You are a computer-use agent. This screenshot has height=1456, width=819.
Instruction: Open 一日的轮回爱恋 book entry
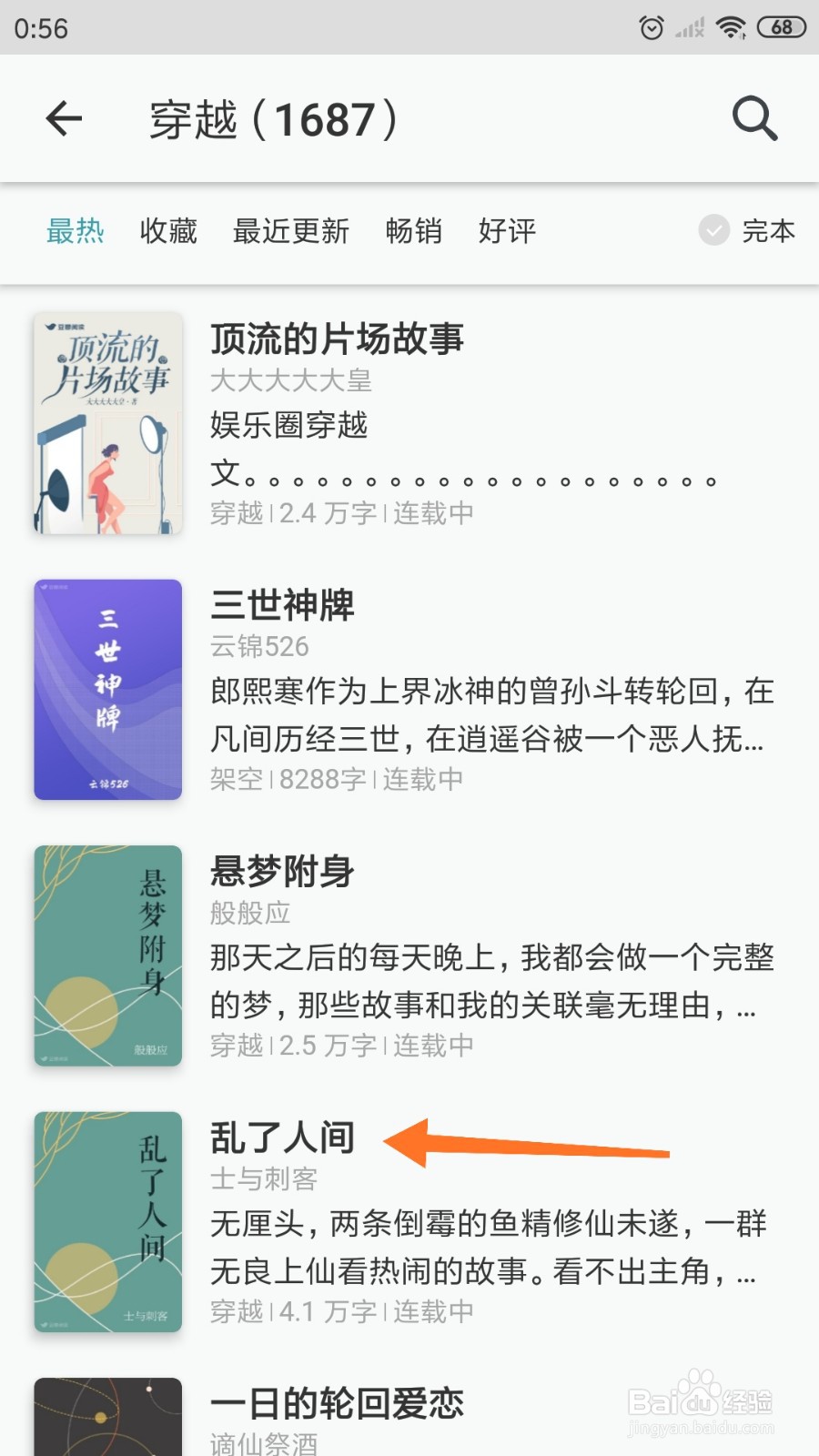[337, 1403]
